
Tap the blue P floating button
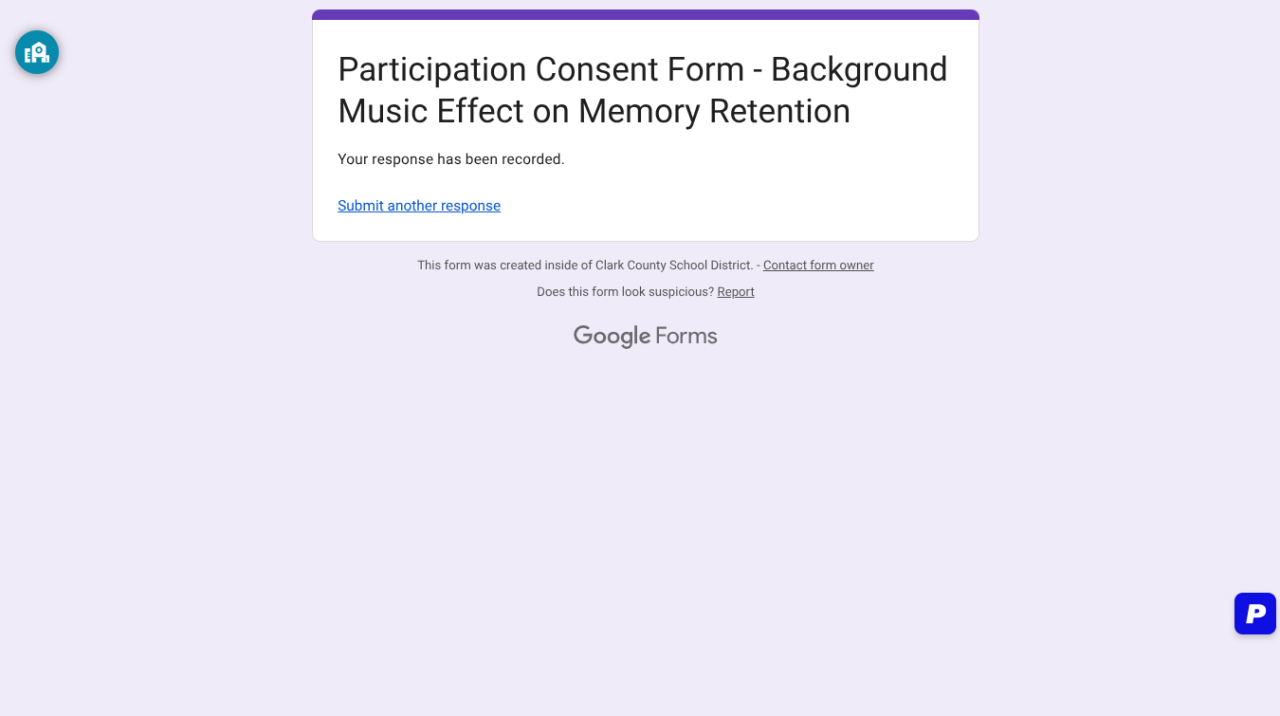tap(1254, 613)
